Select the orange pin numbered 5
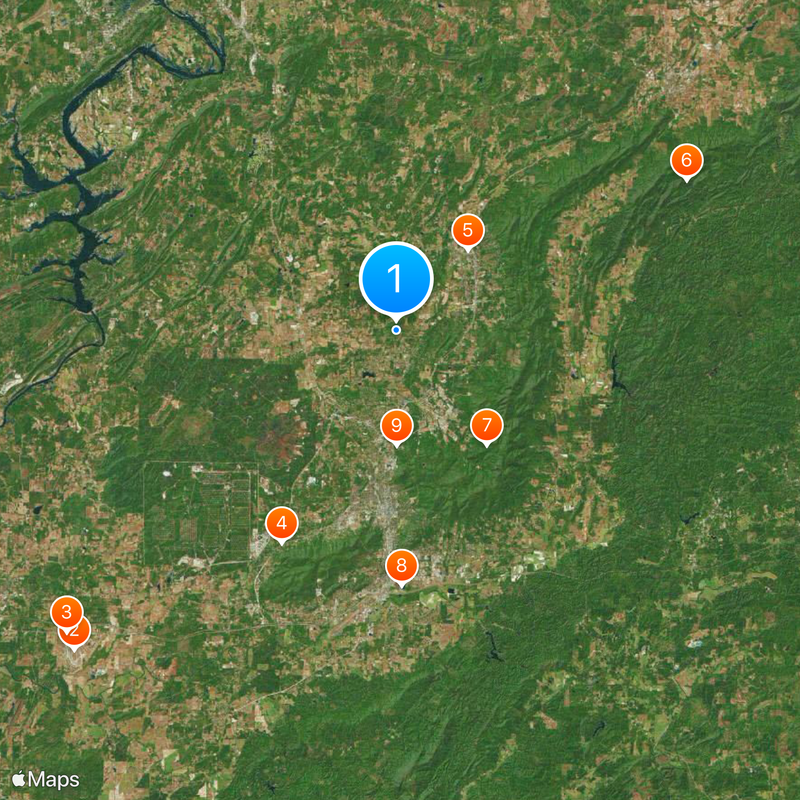The width and height of the screenshot is (800, 800). click(467, 230)
